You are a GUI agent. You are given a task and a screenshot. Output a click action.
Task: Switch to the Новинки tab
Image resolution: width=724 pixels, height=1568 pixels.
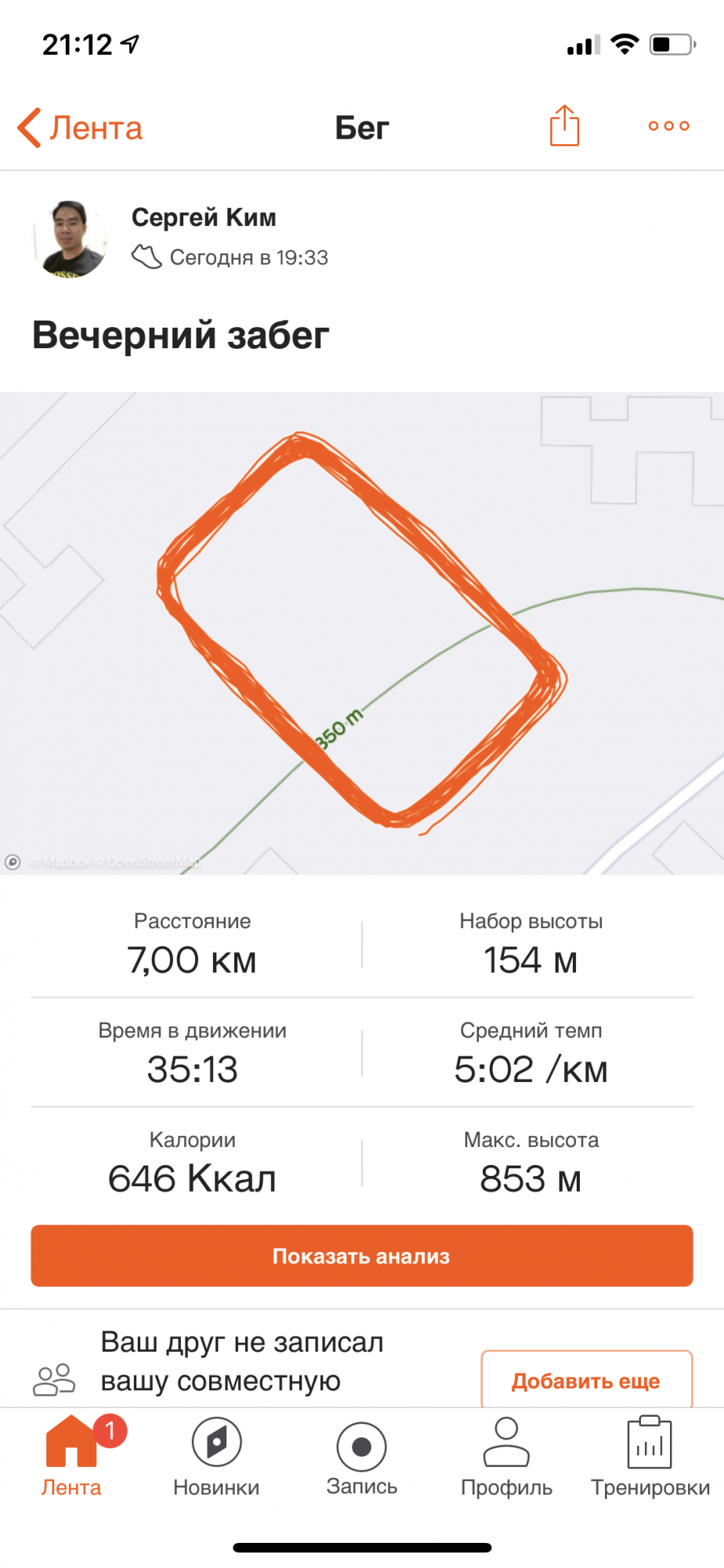tap(216, 1457)
